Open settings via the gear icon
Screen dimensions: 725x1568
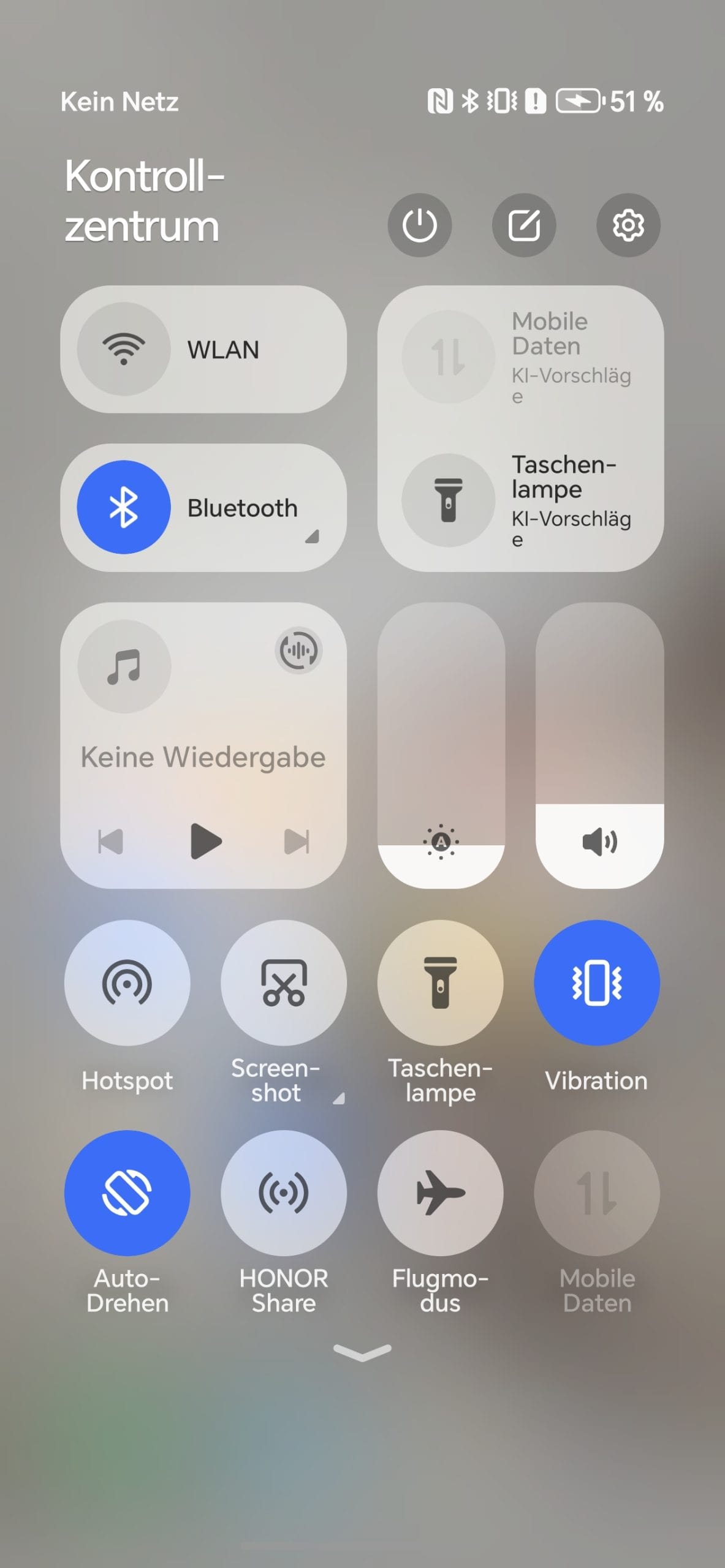[x=628, y=225]
